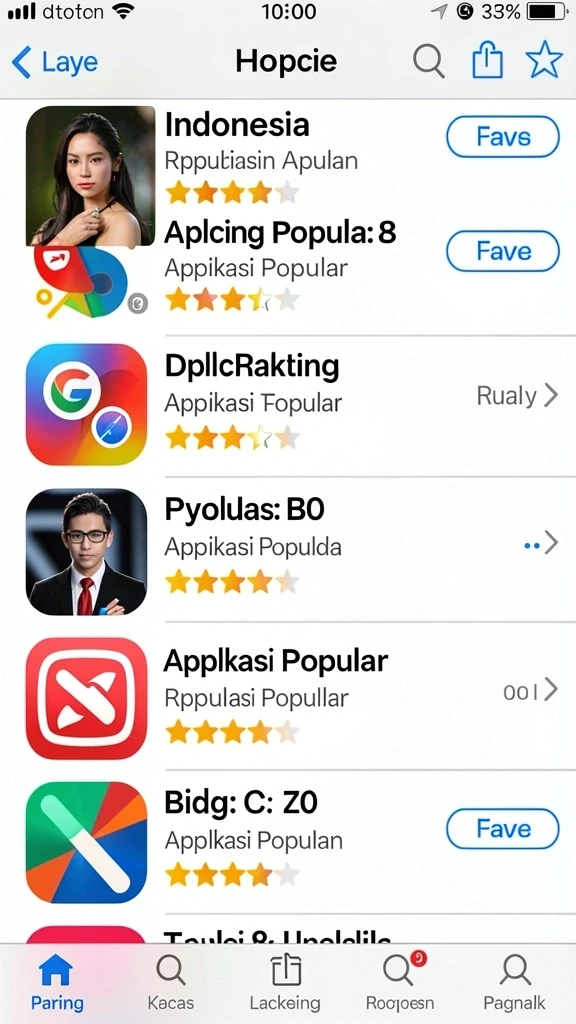This screenshot has width=576, height=1024.
Task: Share this page
Action: pyautogui.click(x=487, y=62)
